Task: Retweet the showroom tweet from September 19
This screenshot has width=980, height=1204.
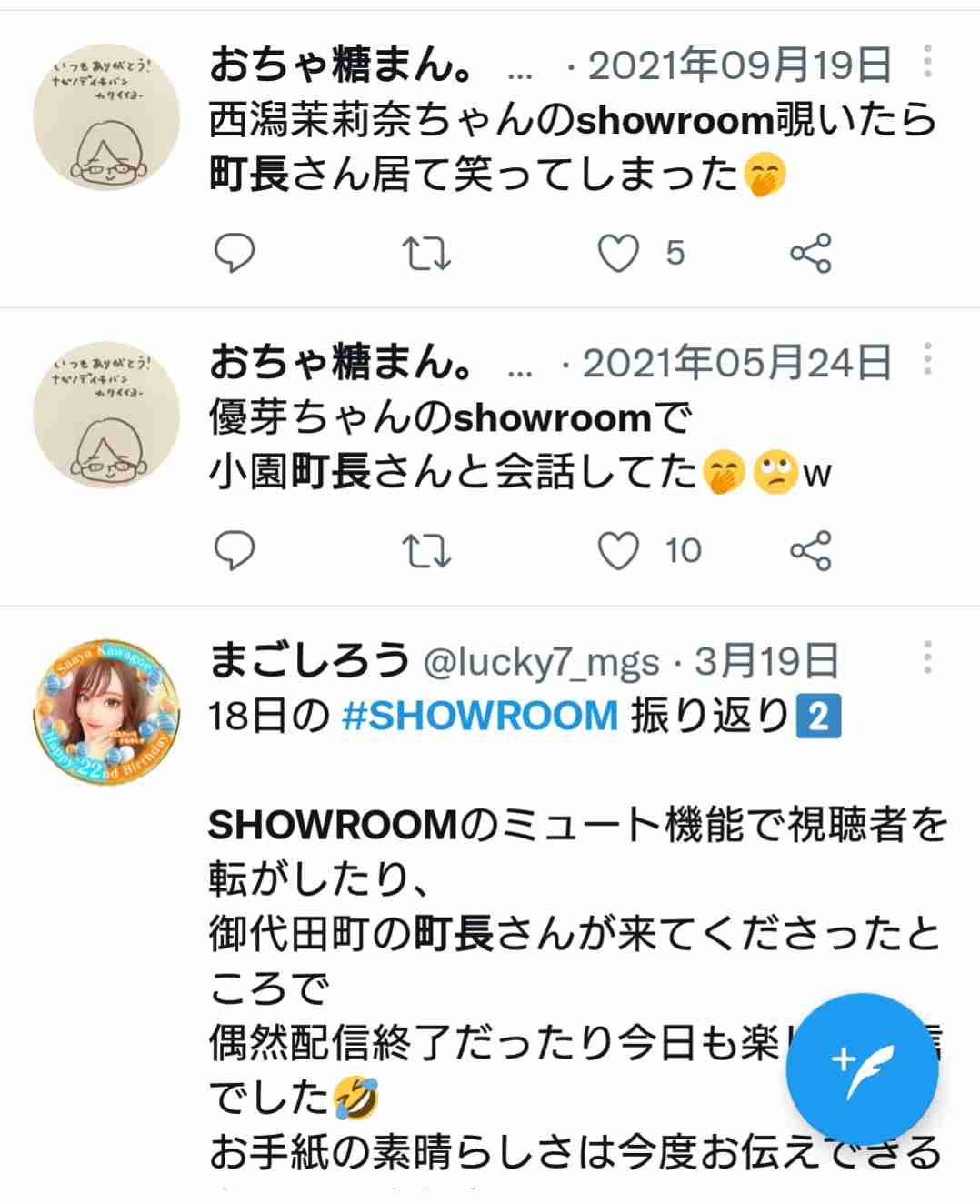Action: pyautogui.click(x=429, y=251)
